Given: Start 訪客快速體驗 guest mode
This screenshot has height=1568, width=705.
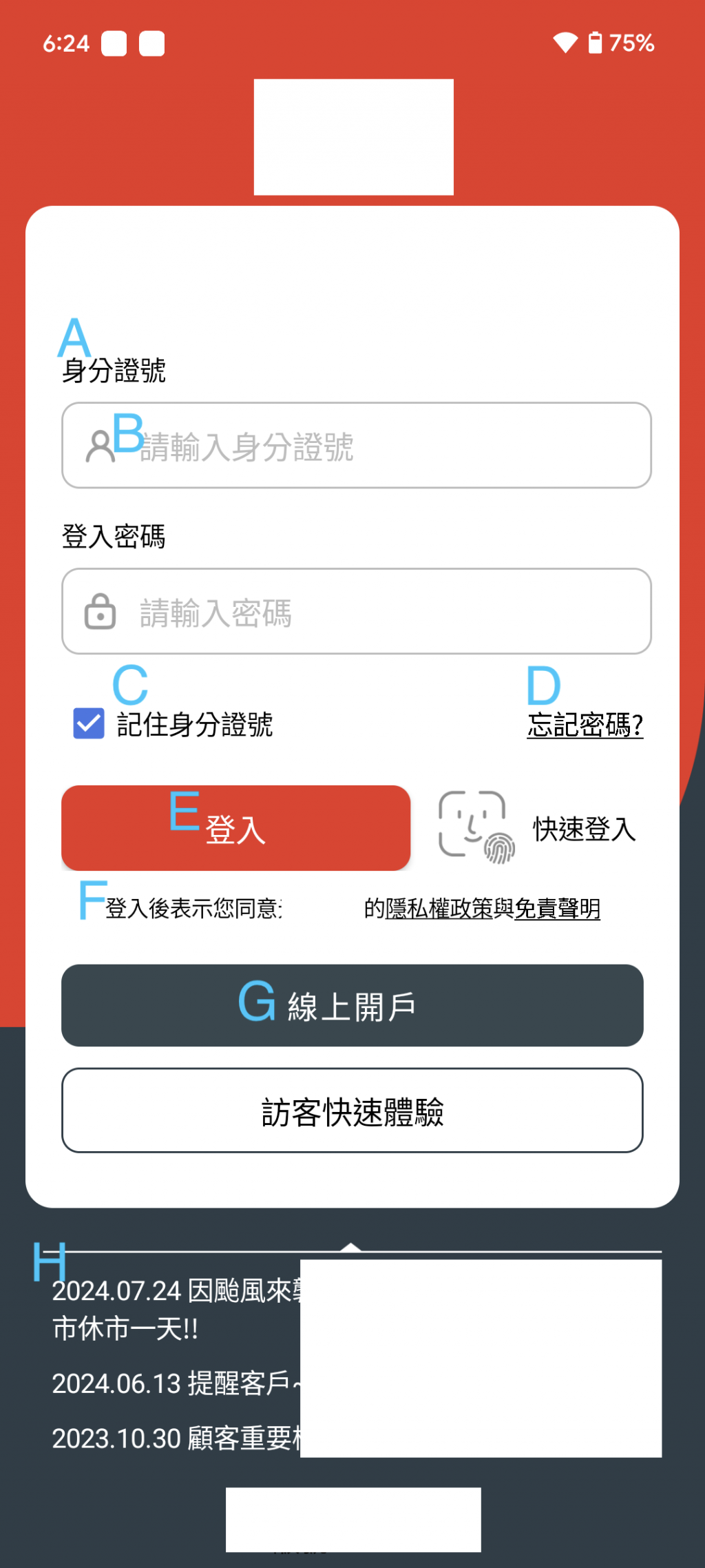Looking at the screenshot, I should pos(352,1111).
